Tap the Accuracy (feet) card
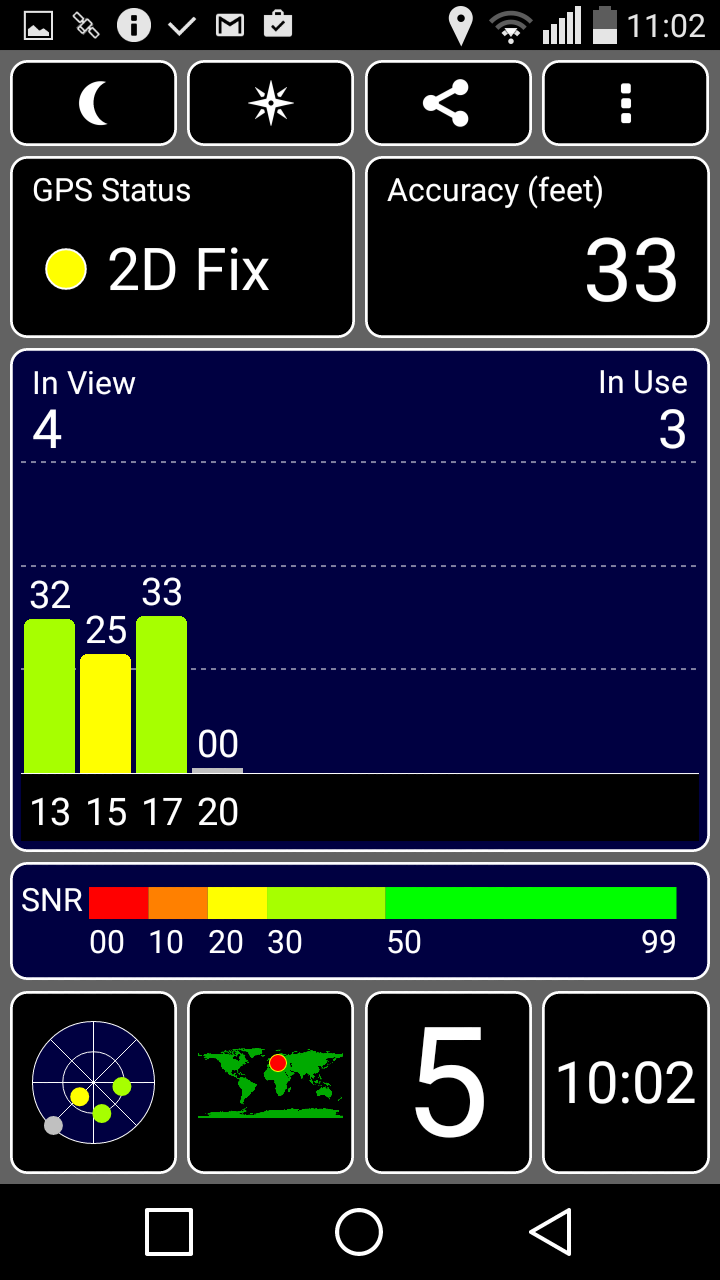This screenshot has width=720, height=1280. [537, 247]
